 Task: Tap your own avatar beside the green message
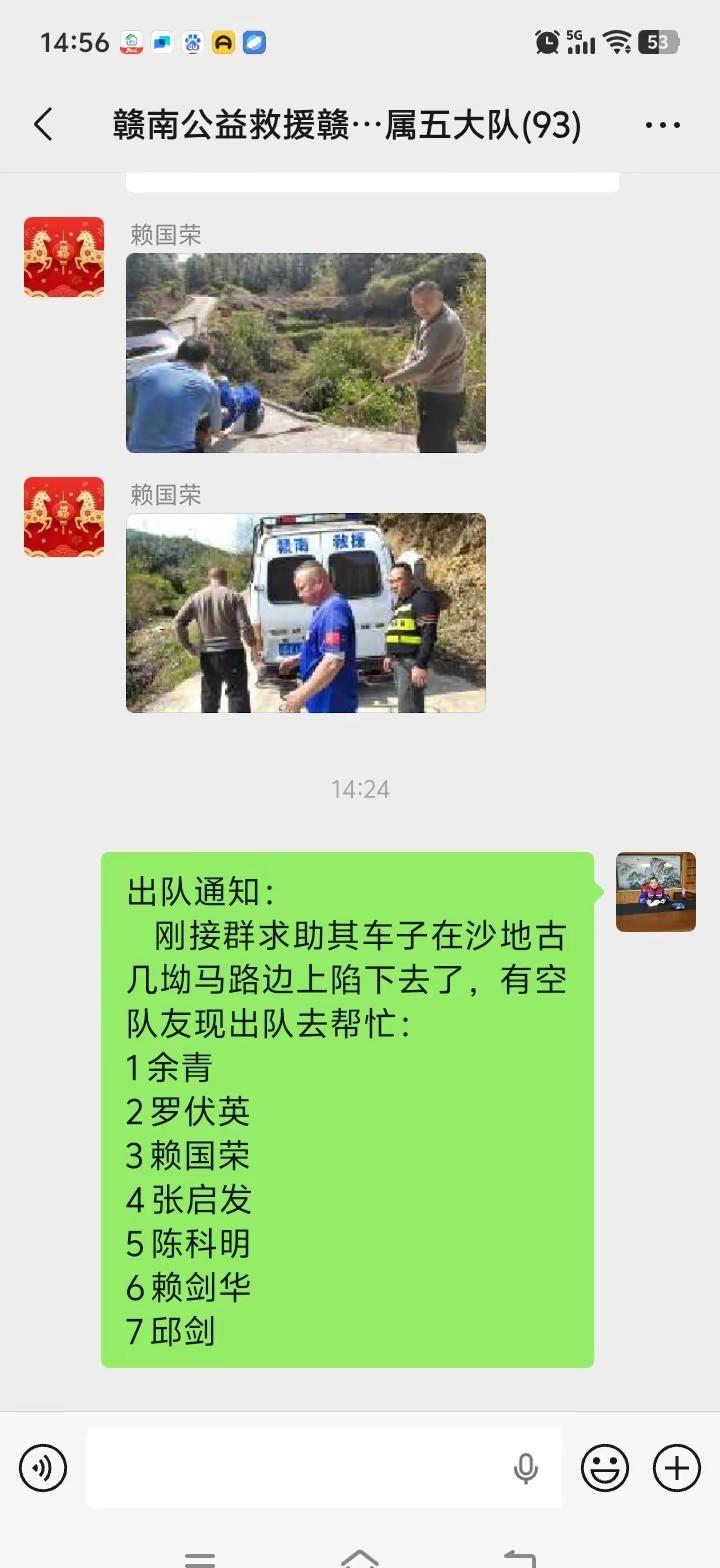(x=655, y=892)
